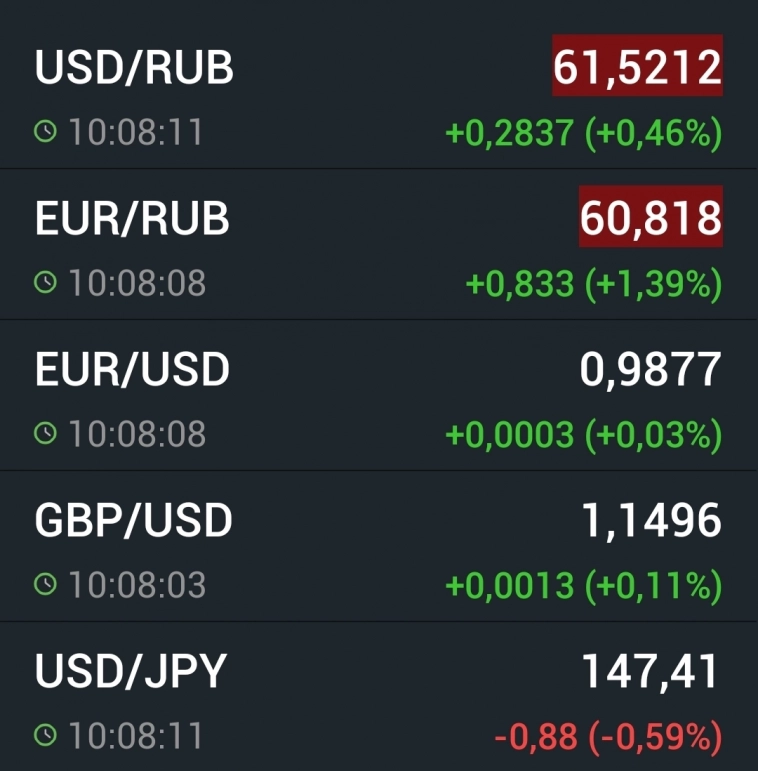Select the GBP/USD row
Screen dimensions: 758x771
pyautogui.click(x=133, y=521)
